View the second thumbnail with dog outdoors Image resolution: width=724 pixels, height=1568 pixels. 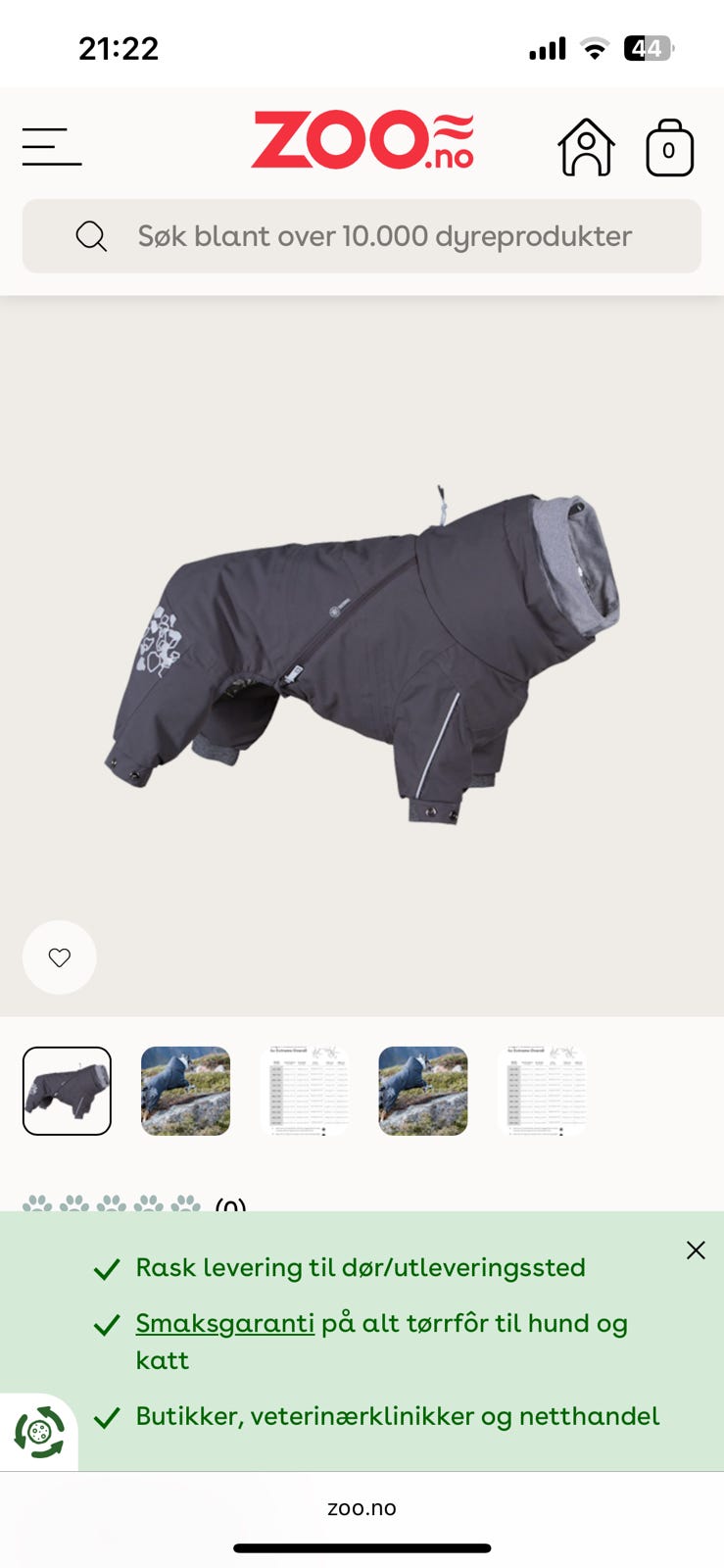185,1091
